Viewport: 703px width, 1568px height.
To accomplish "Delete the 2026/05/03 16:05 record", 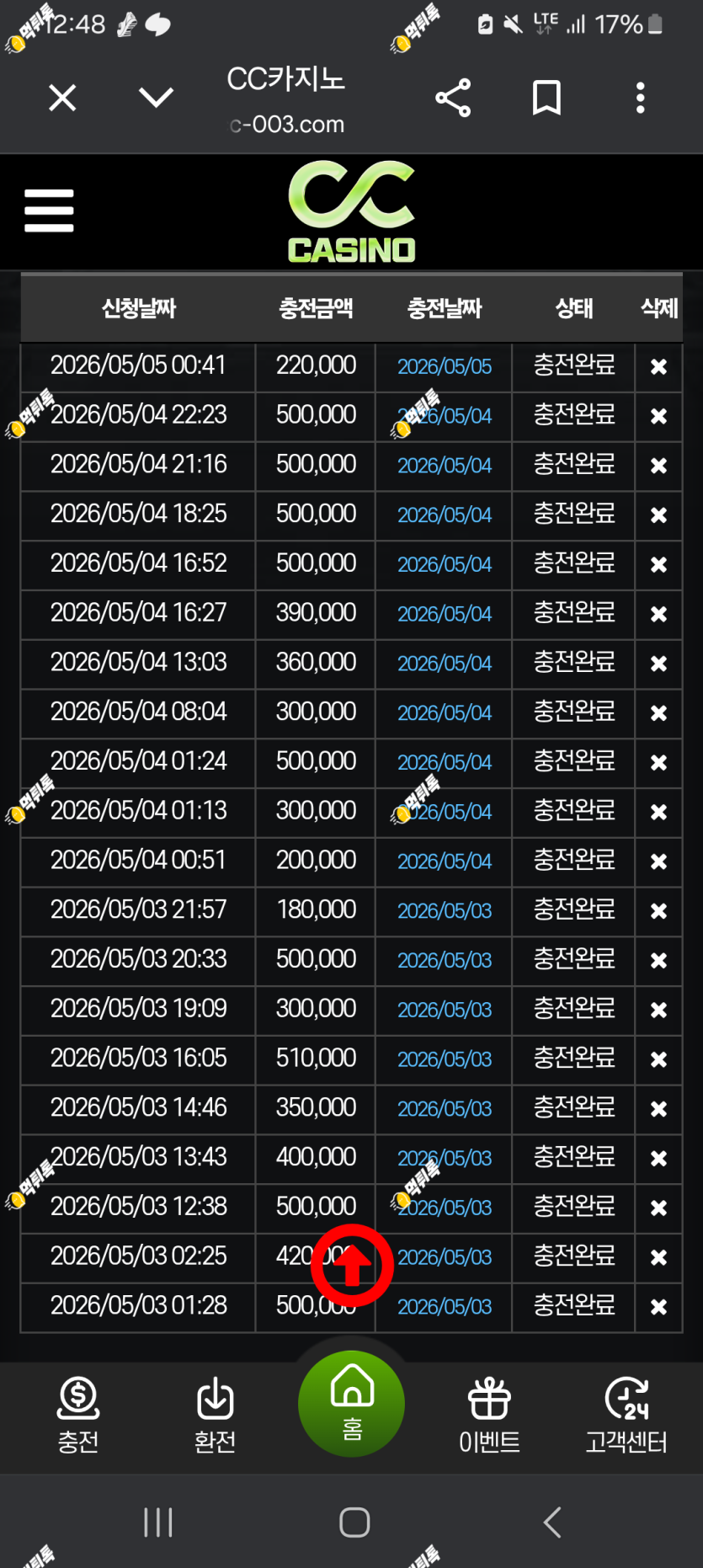I will tap(658, 1059).
